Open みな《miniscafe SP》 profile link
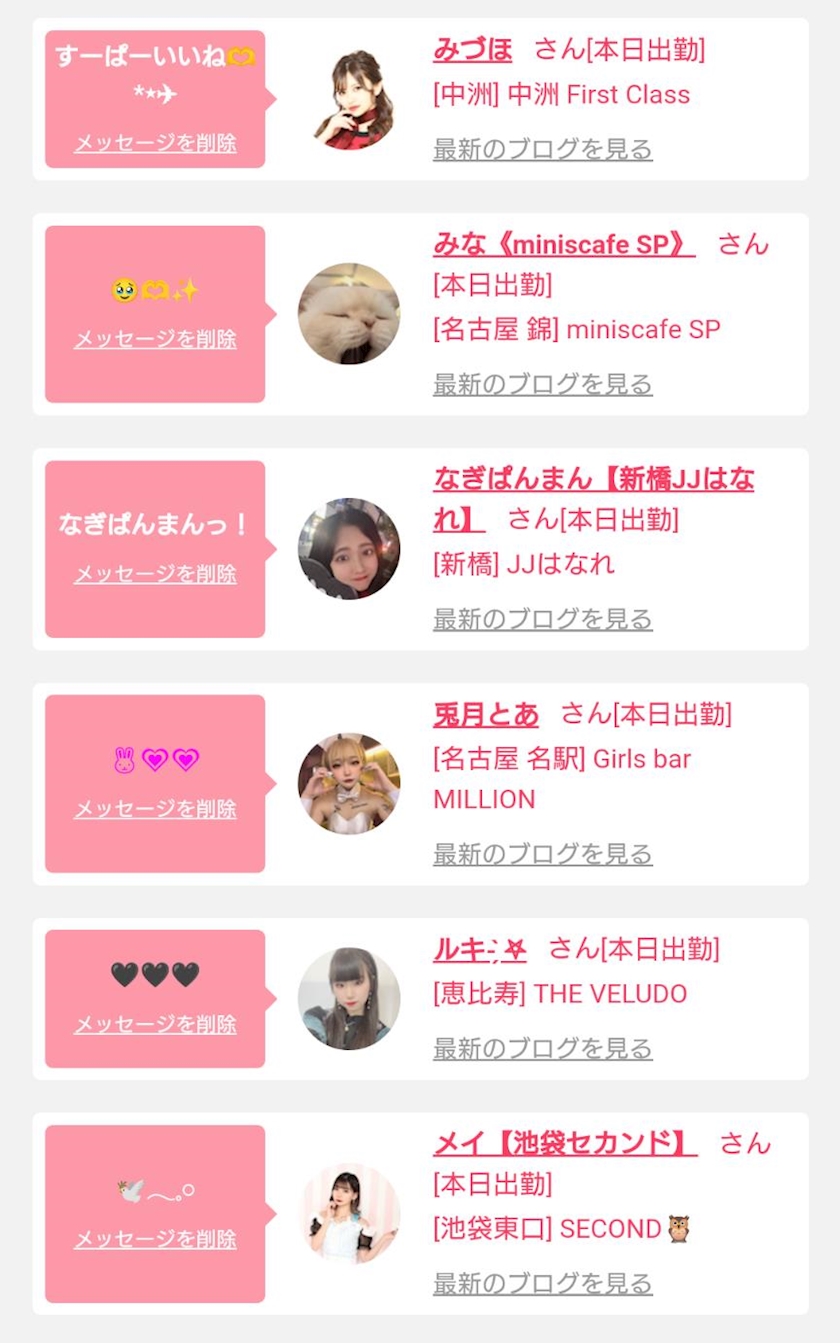 coord(564,244)
